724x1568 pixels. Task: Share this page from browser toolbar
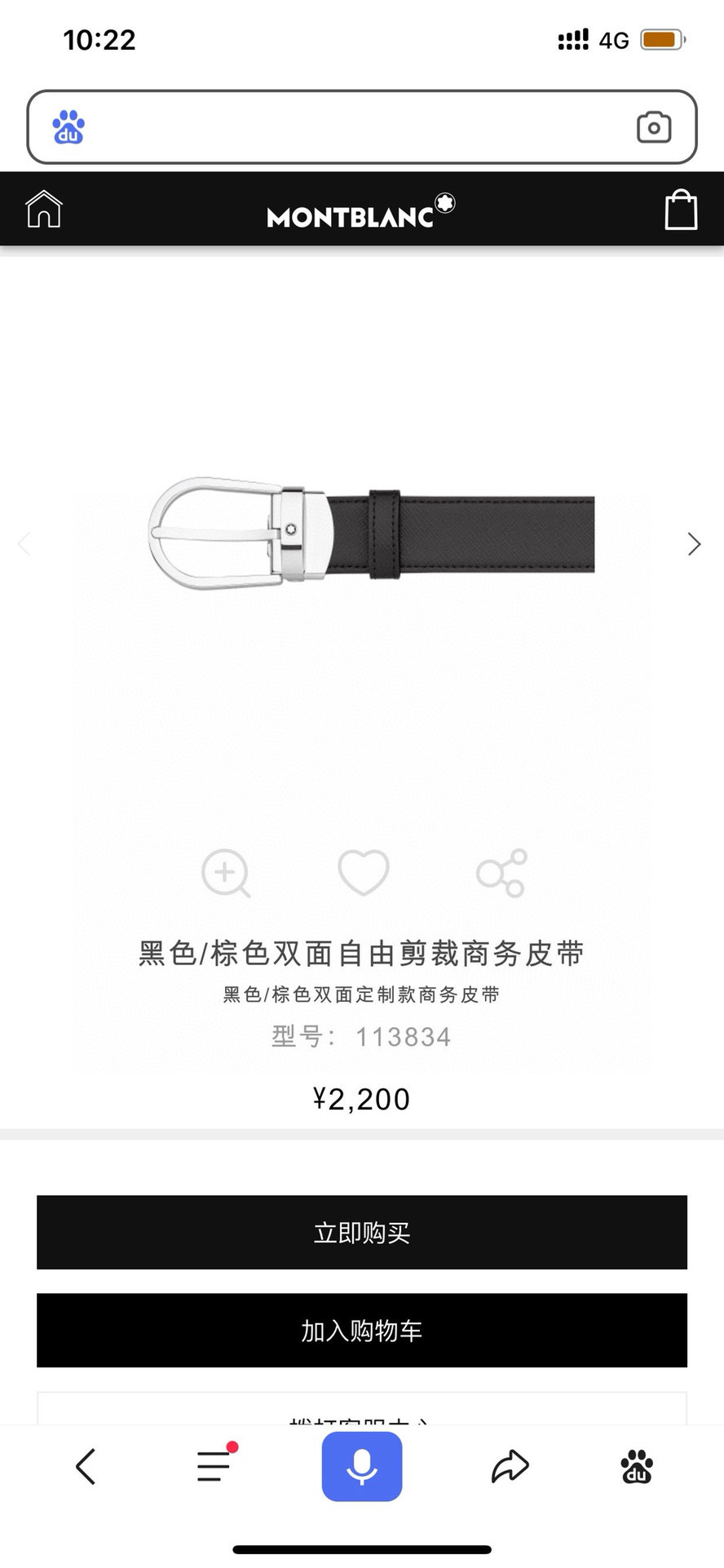click(x=510, y=1466)
